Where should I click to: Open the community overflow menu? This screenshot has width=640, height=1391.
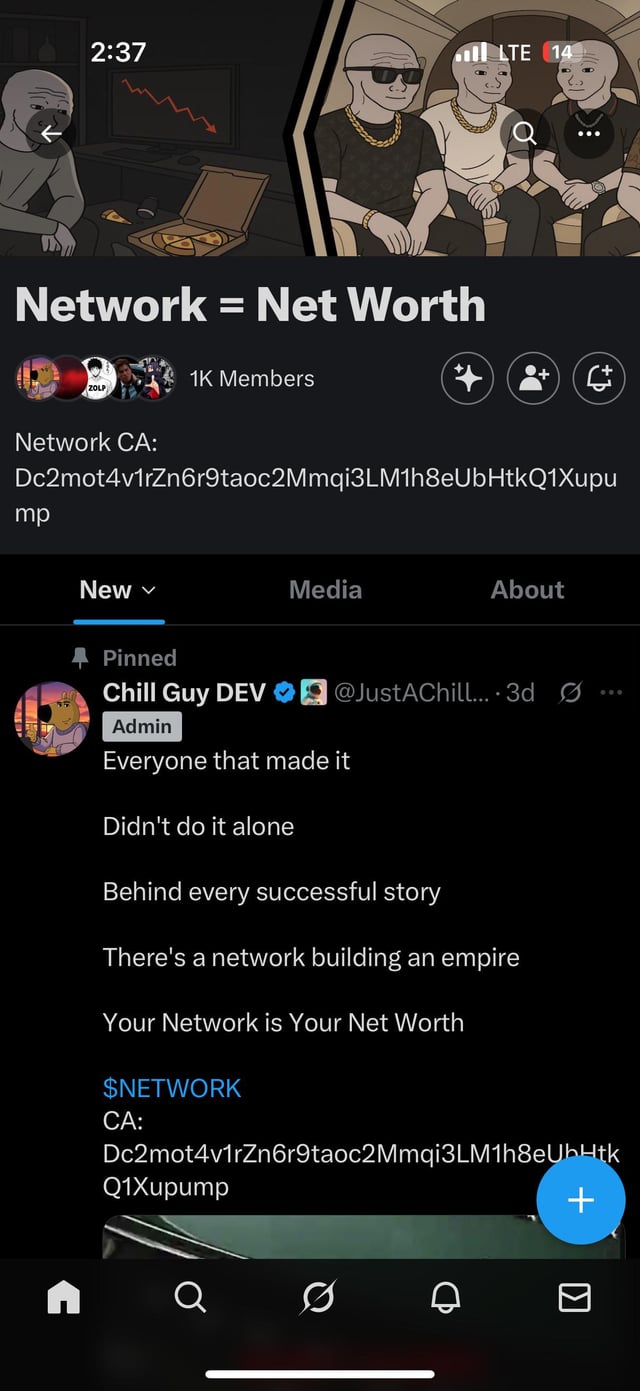pyautogui.click(x=589, y=134)
